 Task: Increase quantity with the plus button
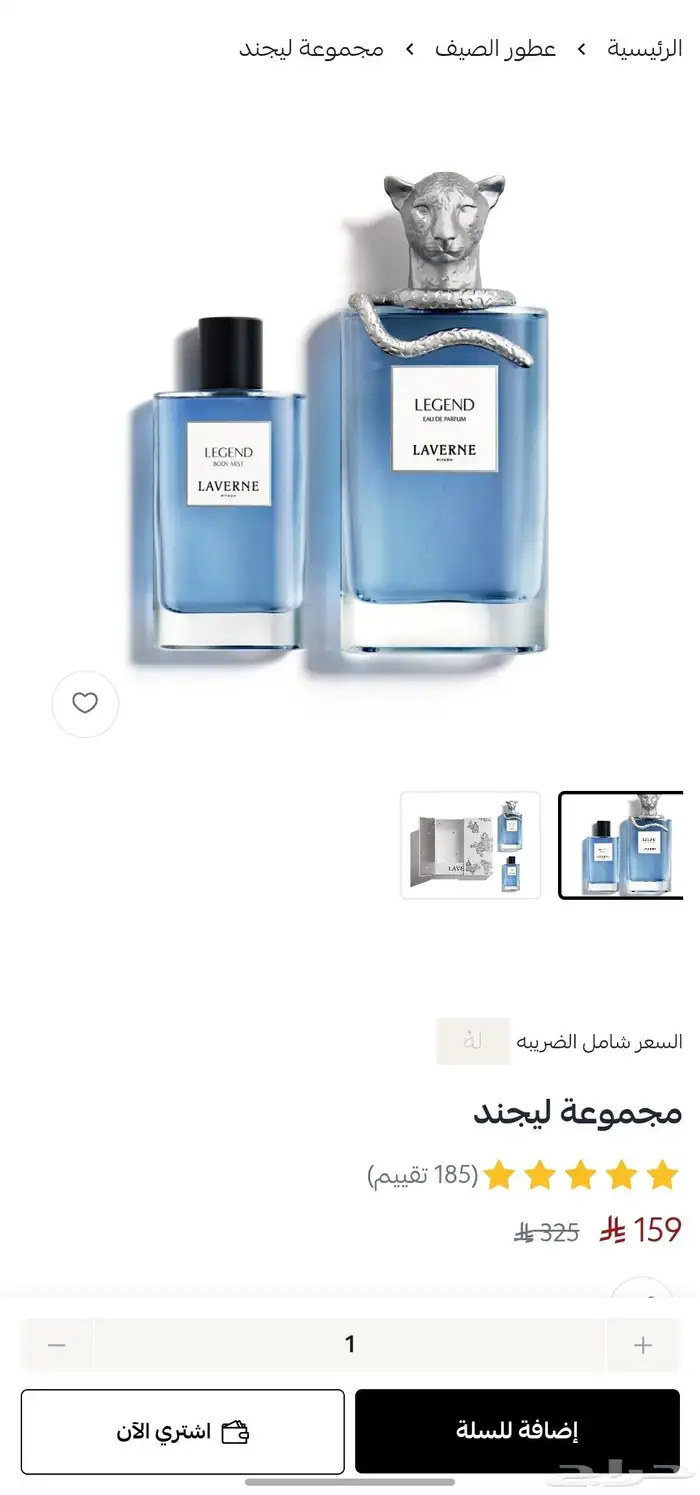click(643, 1345)
